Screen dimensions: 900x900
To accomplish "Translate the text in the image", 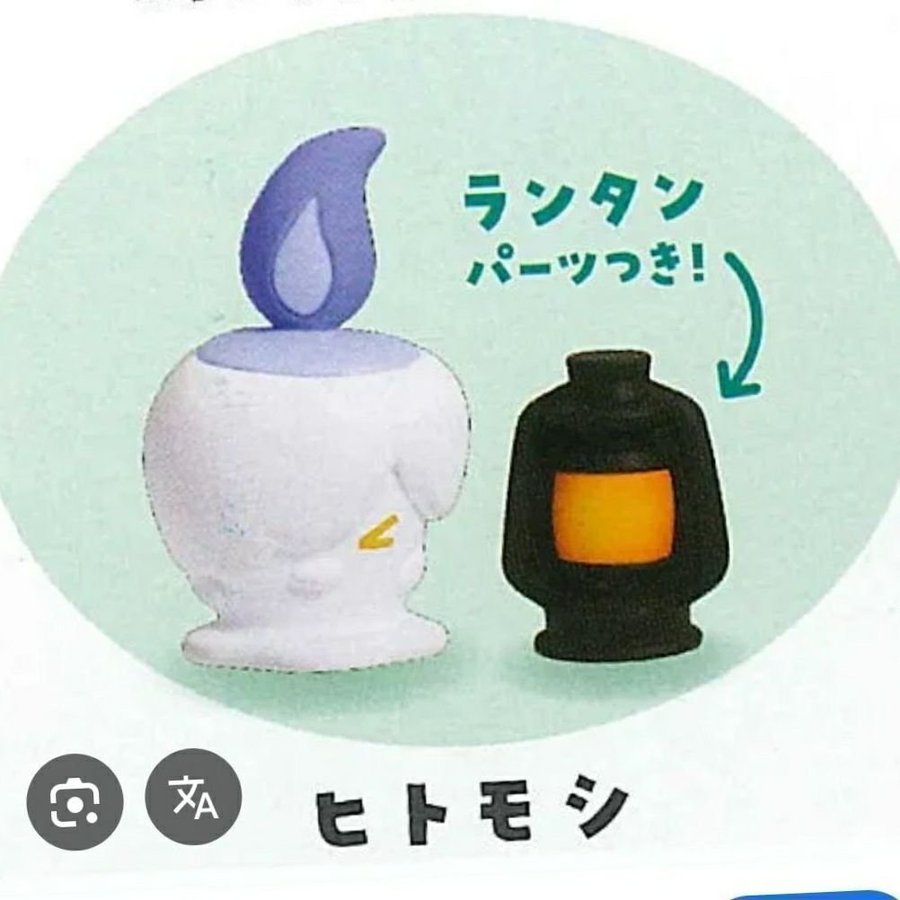I will point(193,796).
